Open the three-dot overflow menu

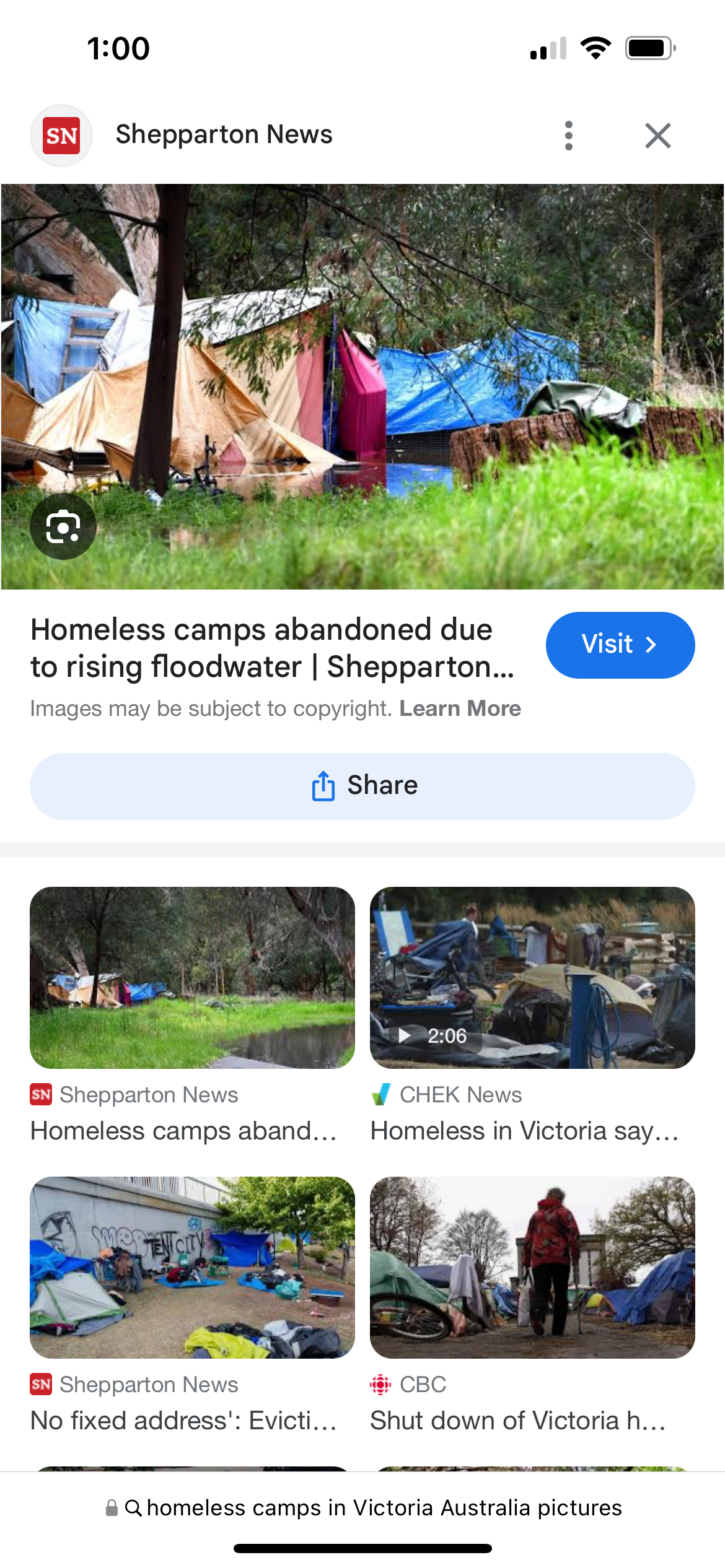568,136
